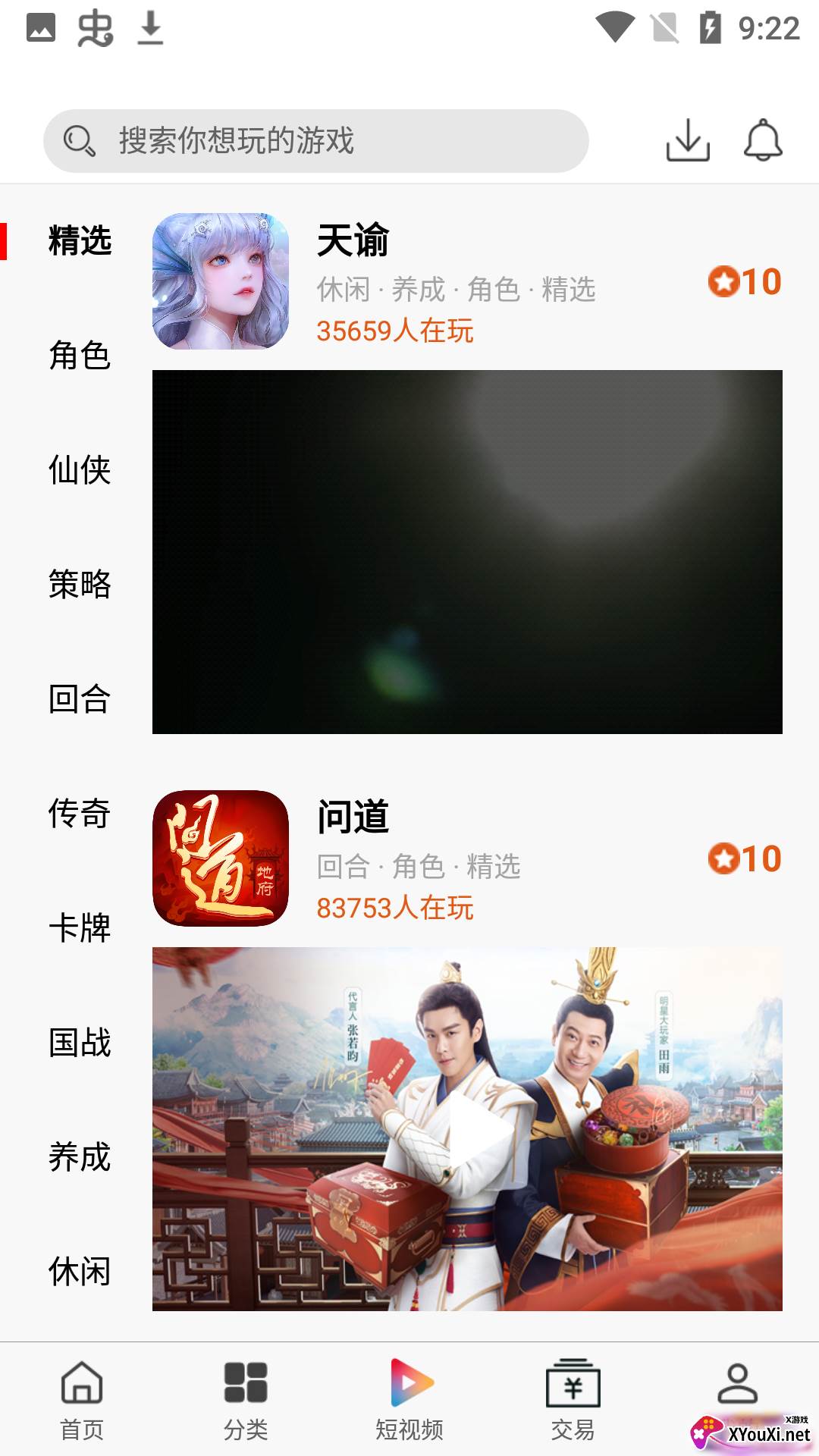The image size is (819, 1456).
Task: Select the 养成 category
Action: (x=80, y=1156)
